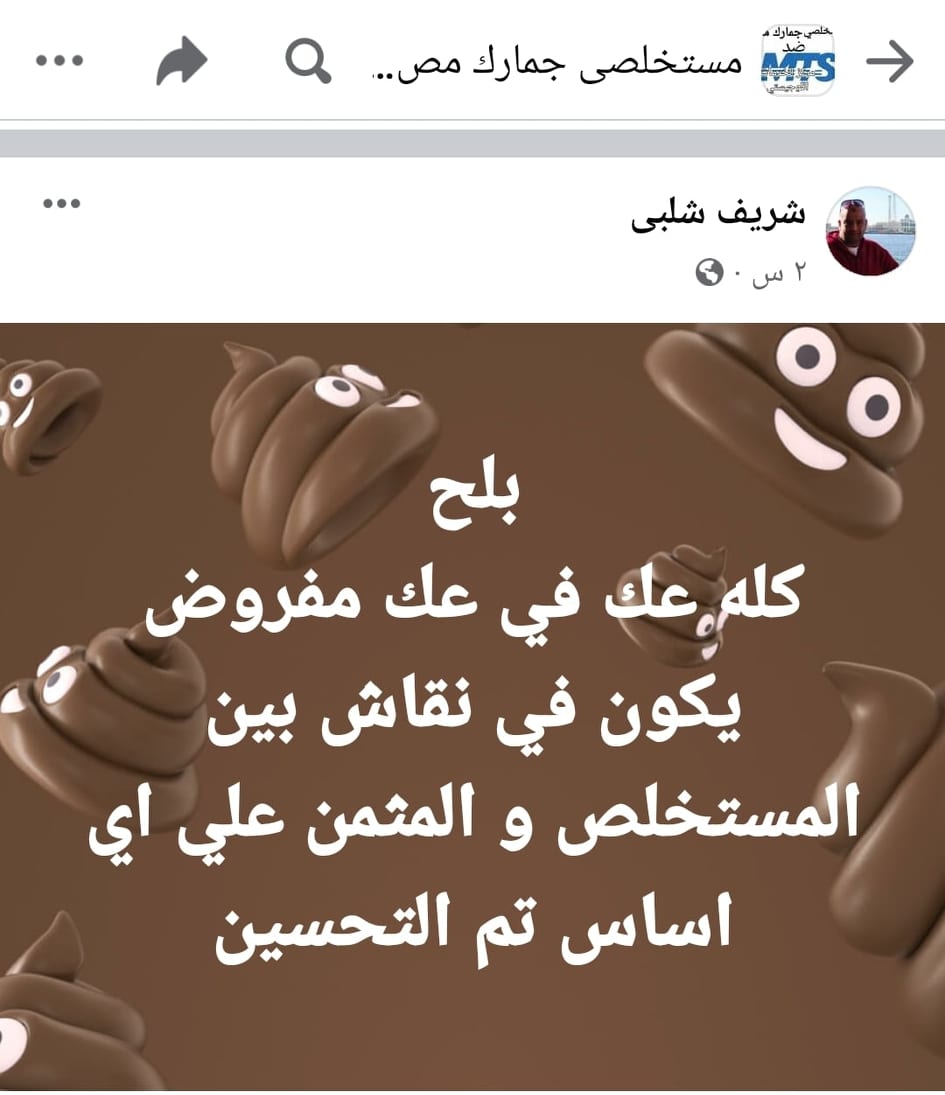View شريف شلبى's profile picture
Image resolution: width=945 pixels, height=1095 pixels.
pos(870,231)
